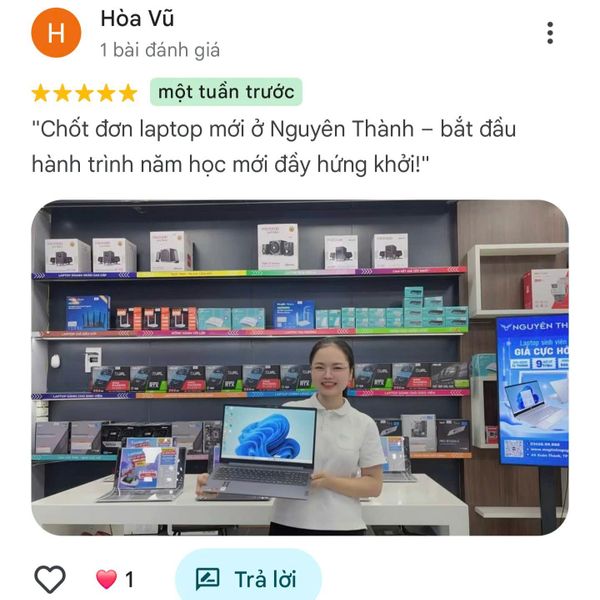
Task: Open the review's laptop store photo
Action: [x=299, y=367]
